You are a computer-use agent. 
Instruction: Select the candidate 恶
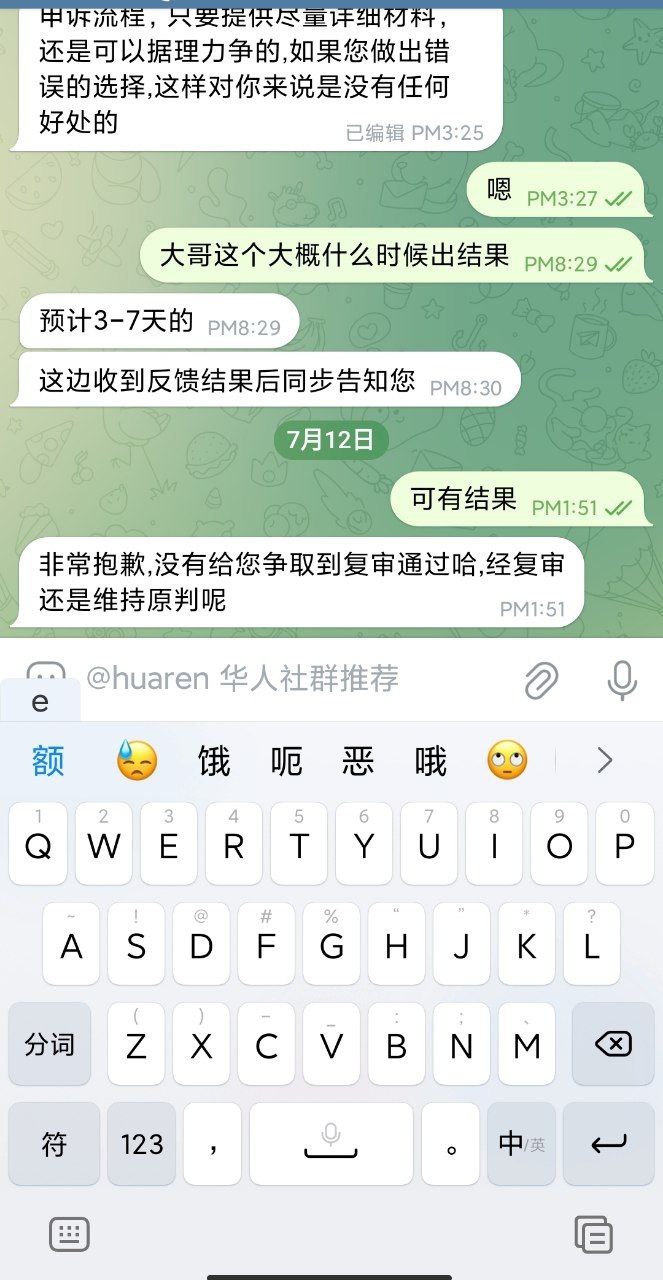tap(358, 761)
